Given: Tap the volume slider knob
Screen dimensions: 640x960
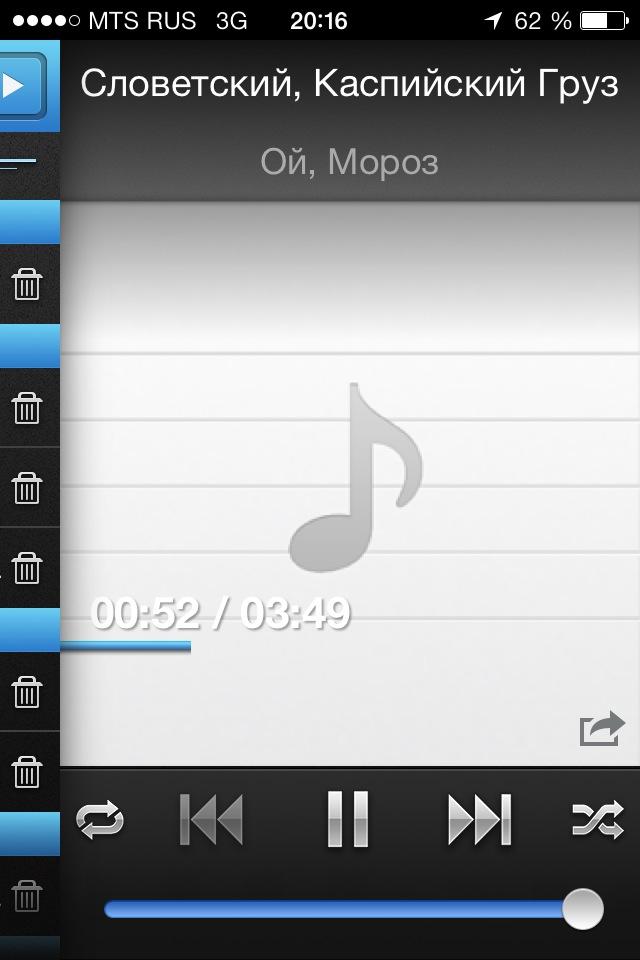Looking at the screenshot, I should (x=582, y=909).
